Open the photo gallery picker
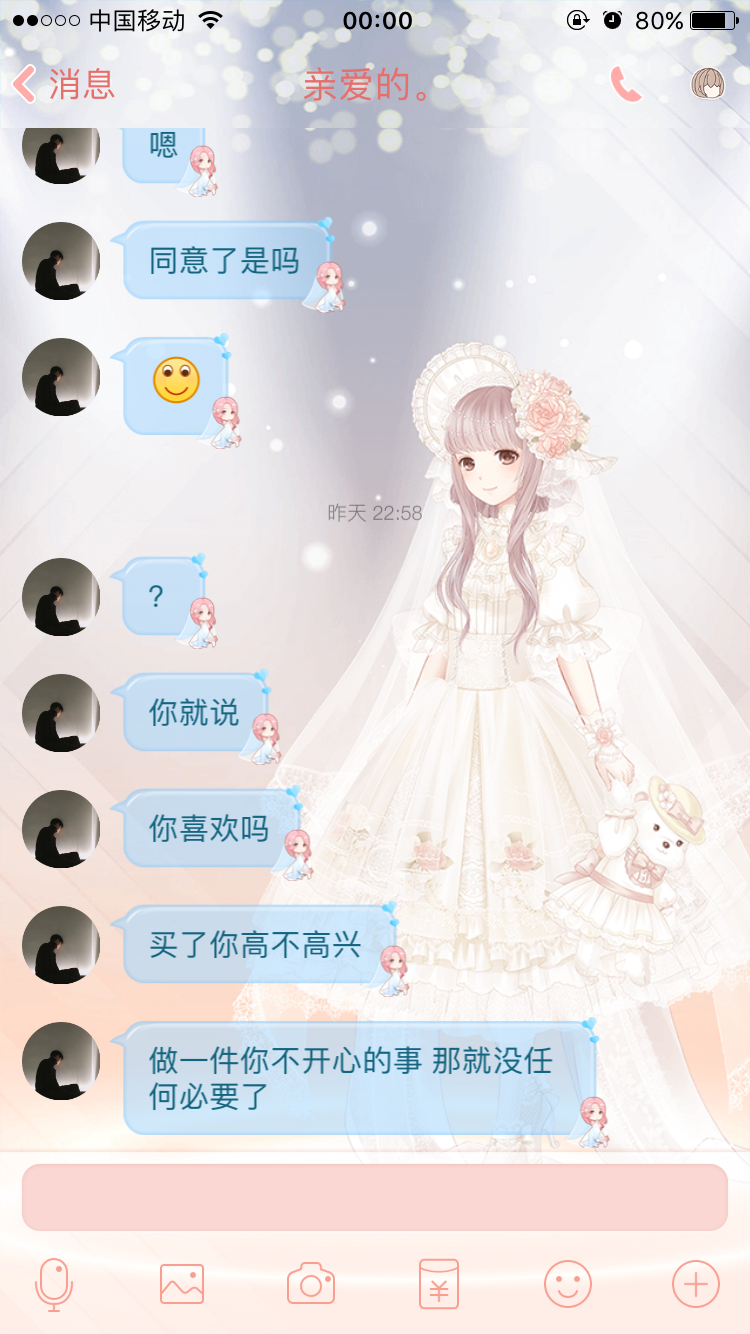Screen dimensions: 750x1334 tap(182, 1284)
